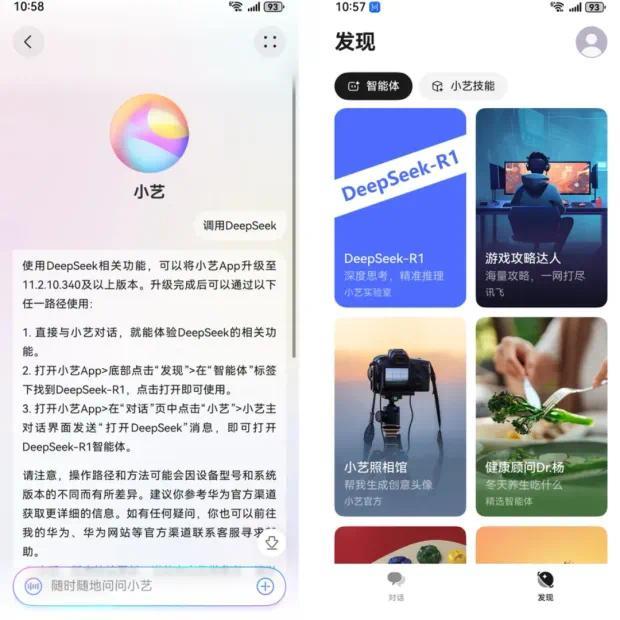Open the DeepSeek-R1 agent card

point(400,207)
